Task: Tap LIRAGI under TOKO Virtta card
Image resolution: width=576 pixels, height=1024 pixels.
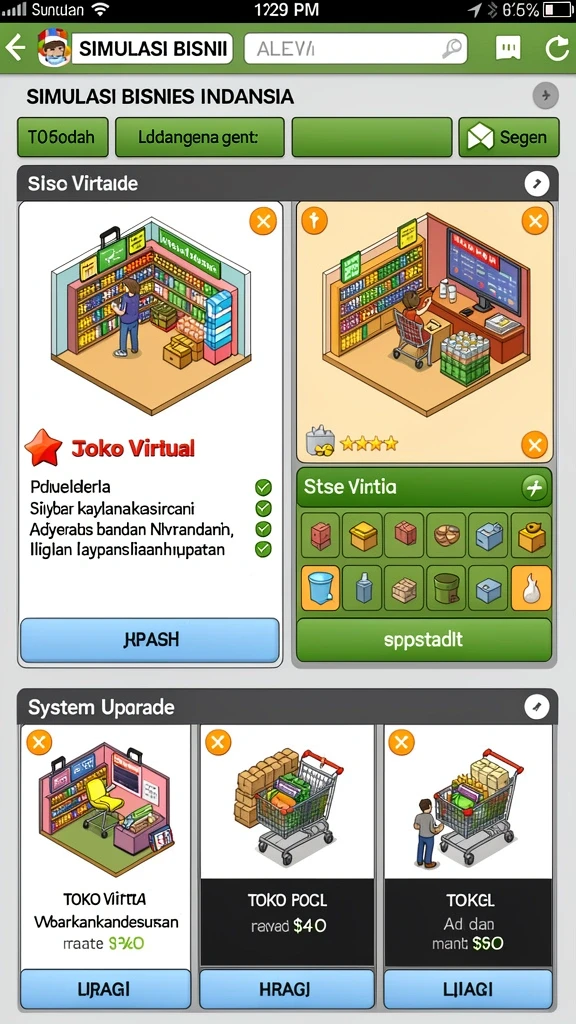Action: 105,989
